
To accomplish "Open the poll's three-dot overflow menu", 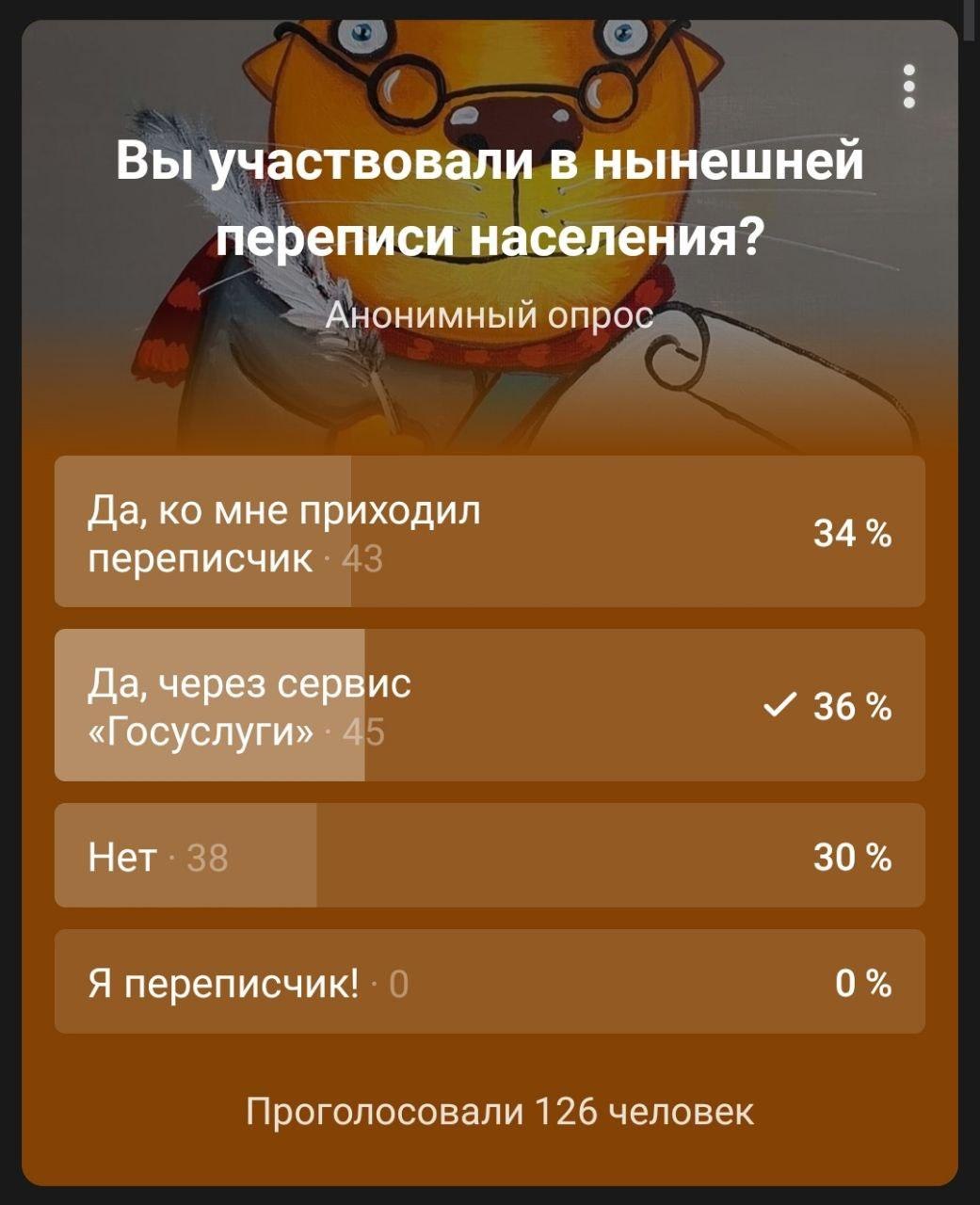I will (x=908, y=86).
